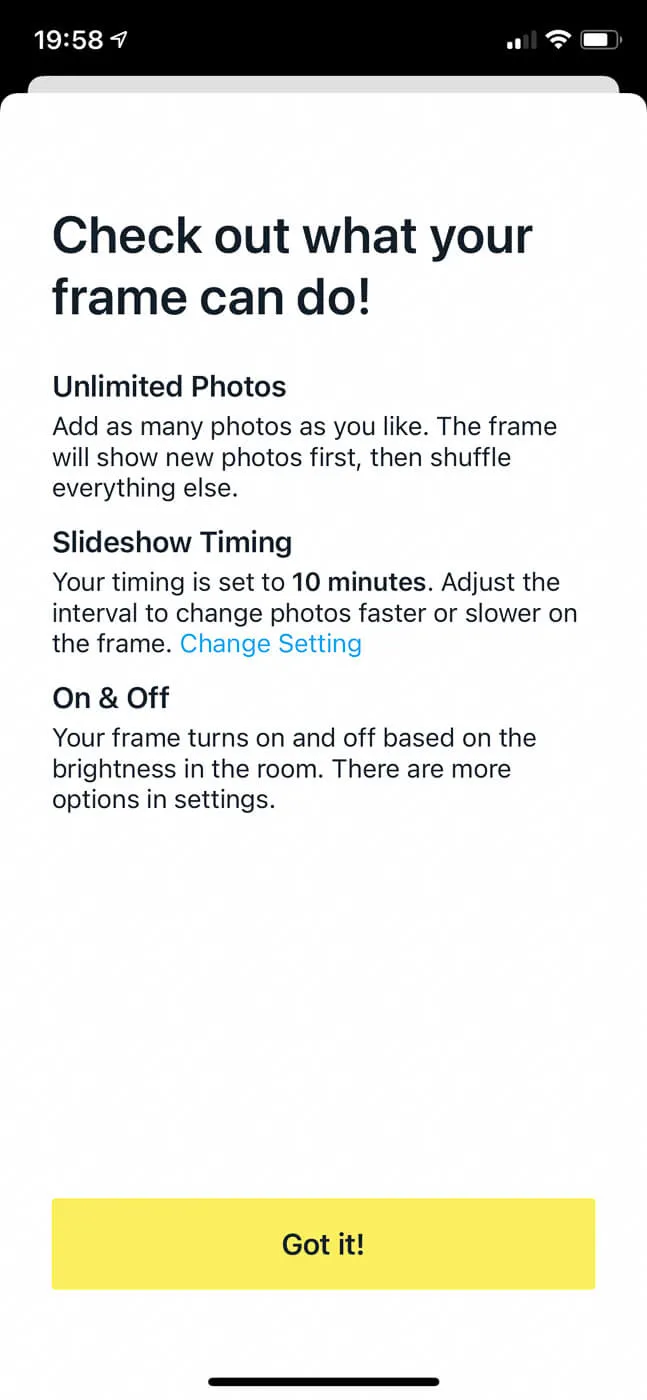
Task: Open the Change Setting link
Action: click(x=271, y=643)
